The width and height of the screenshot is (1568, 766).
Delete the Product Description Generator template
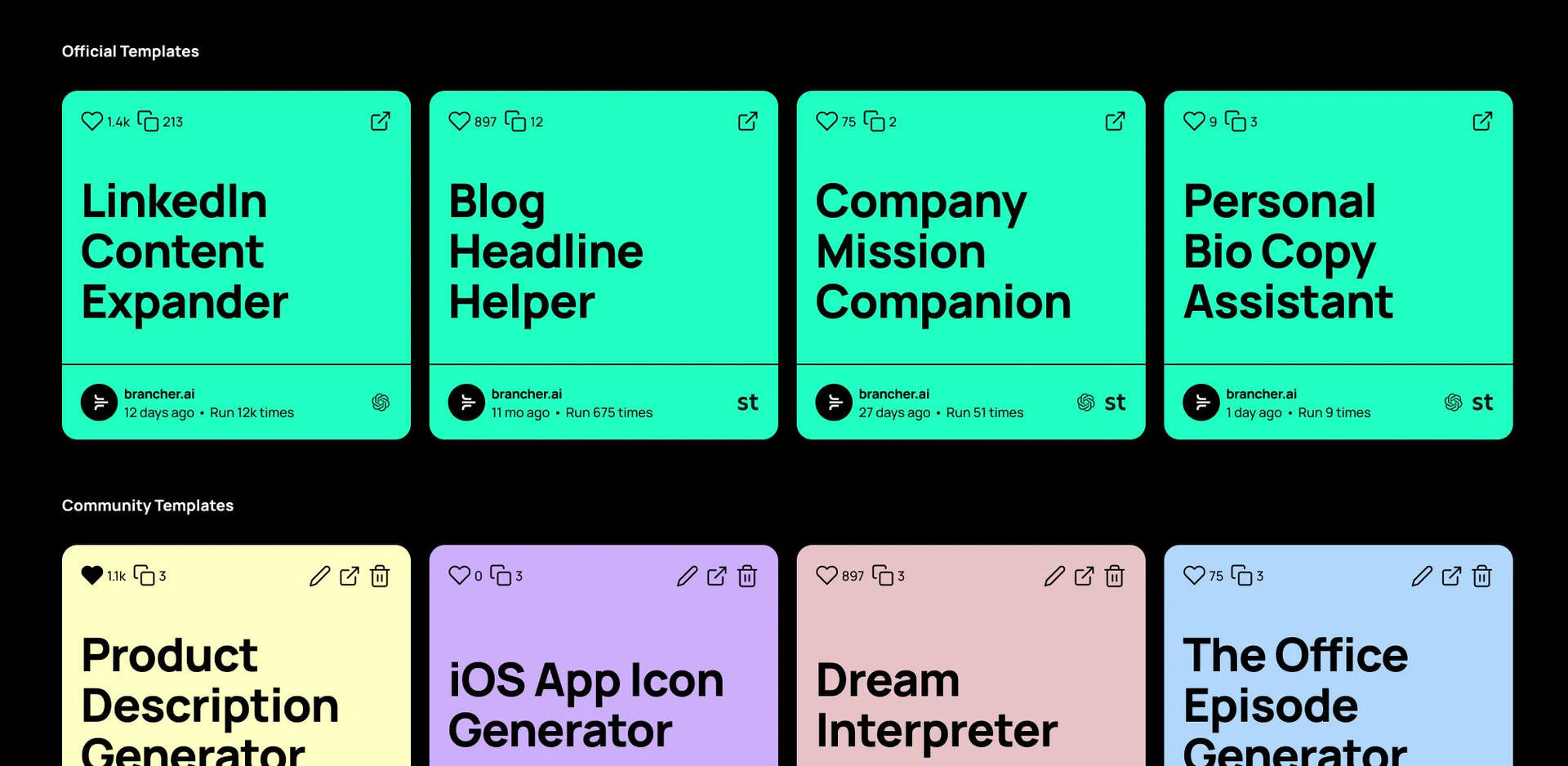pos(380,576)
